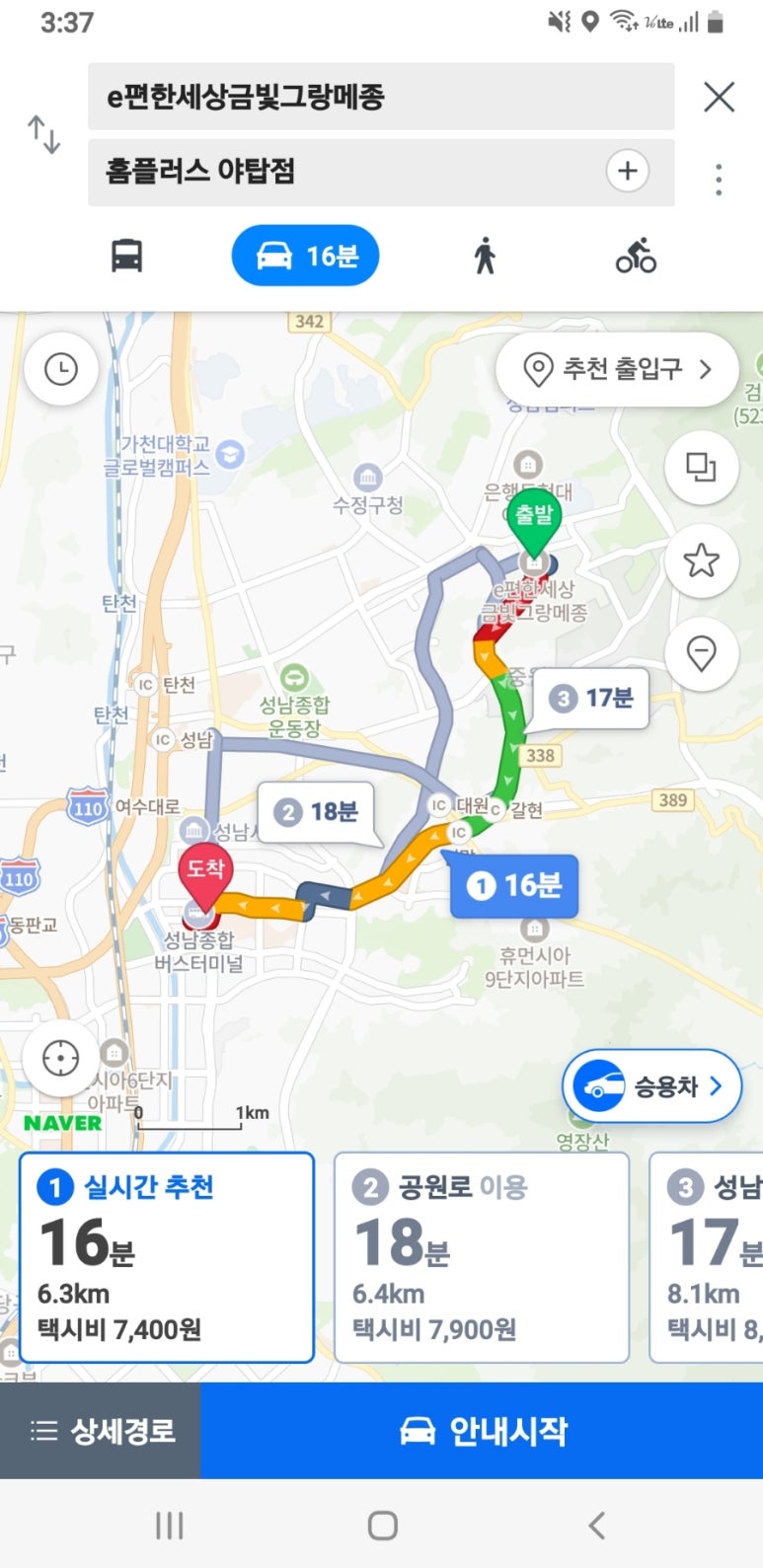Save the route with the star icon

701,560
